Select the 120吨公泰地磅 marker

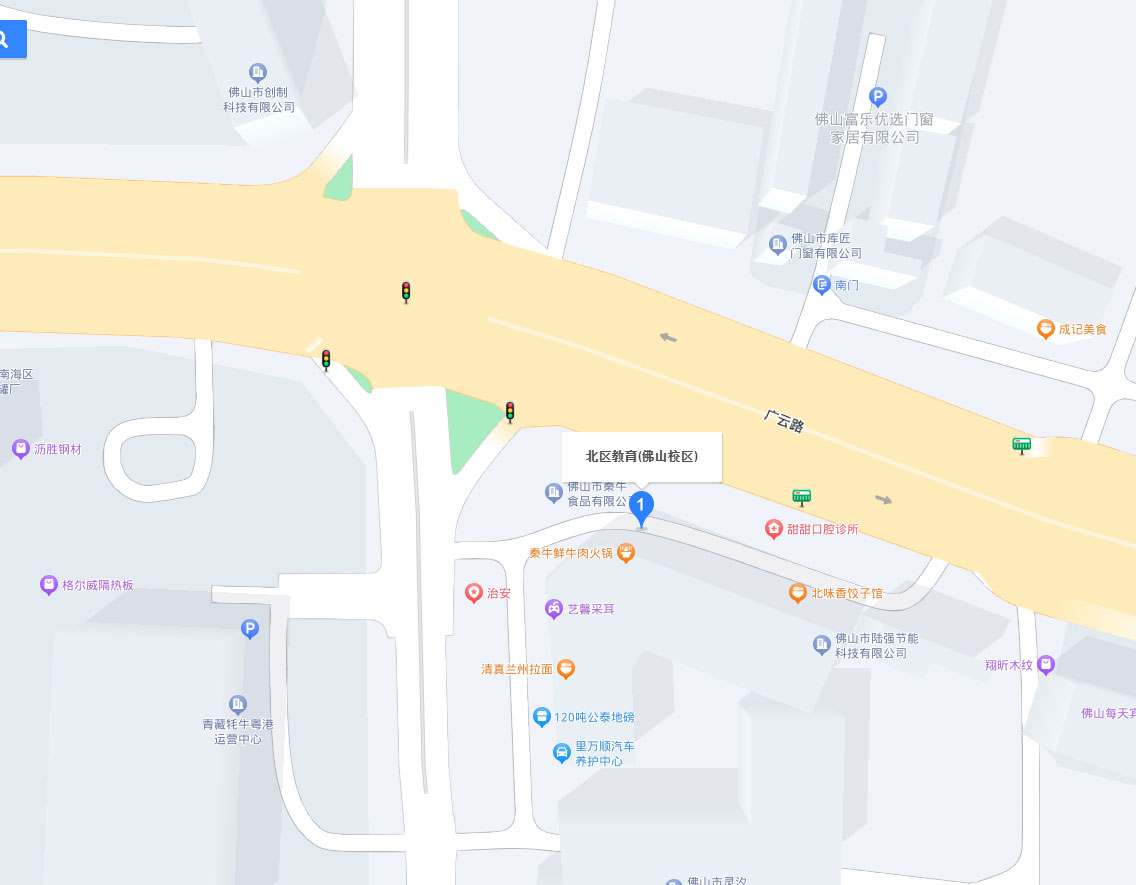click(x=541, y=717)
